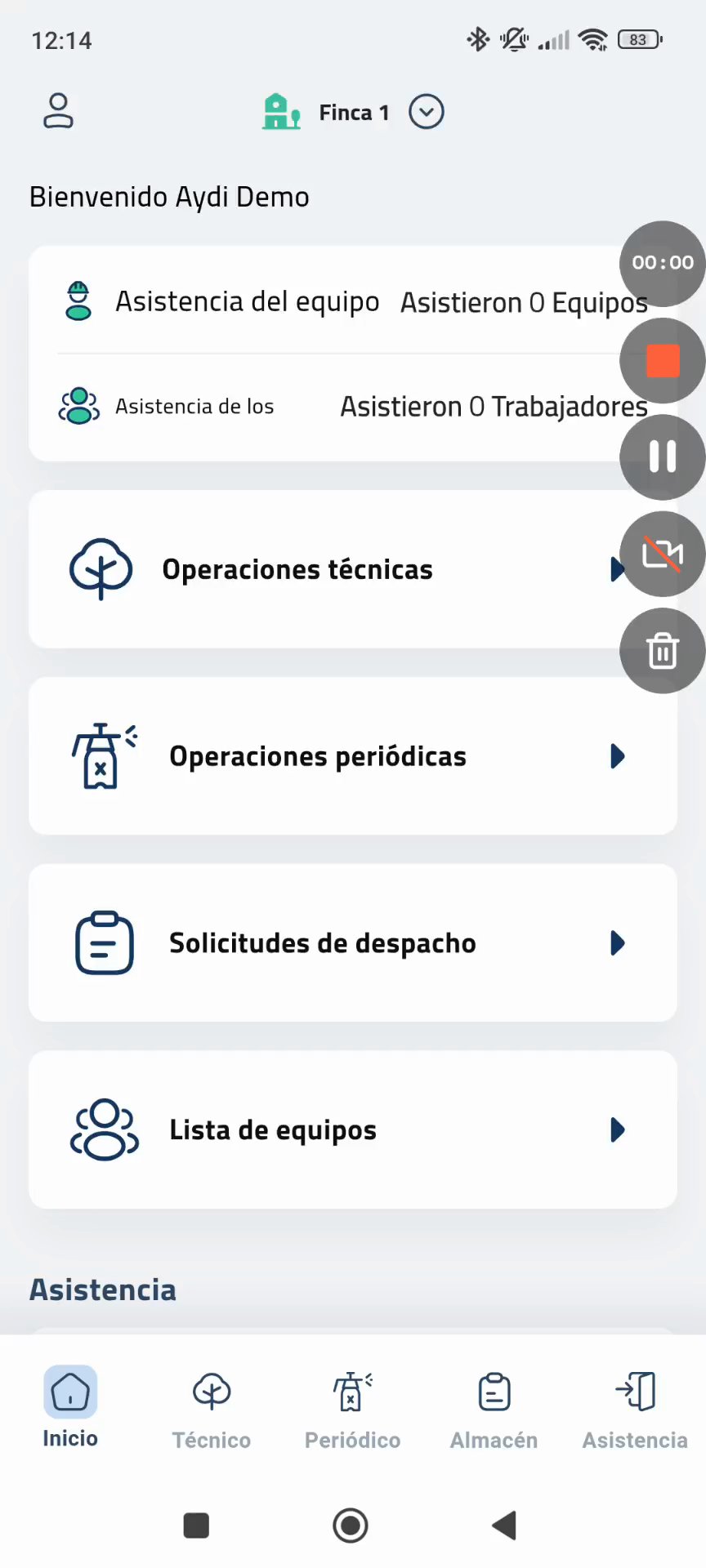Pause the screen recording

tap(662, 457)
